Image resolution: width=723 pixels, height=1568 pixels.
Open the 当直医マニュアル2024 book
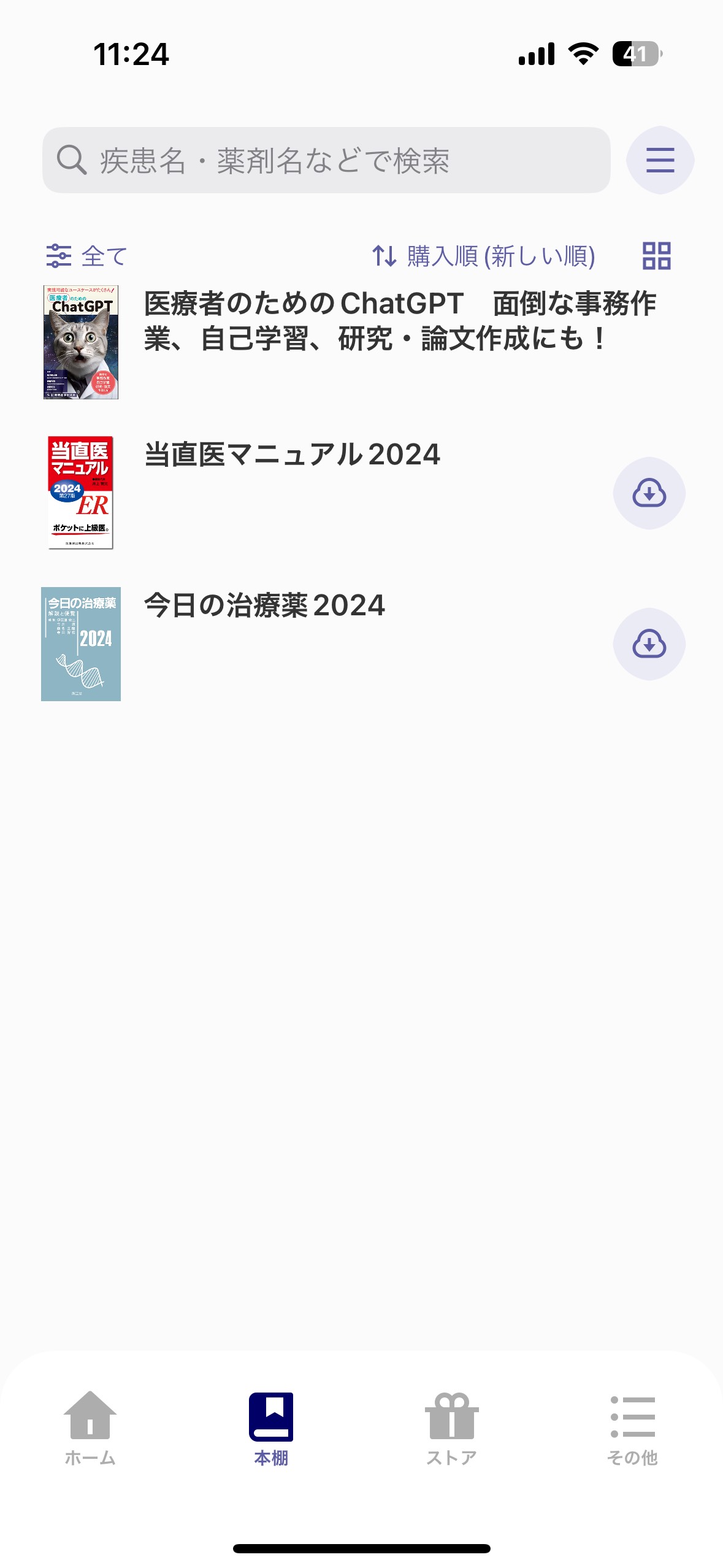coord(292,455)
